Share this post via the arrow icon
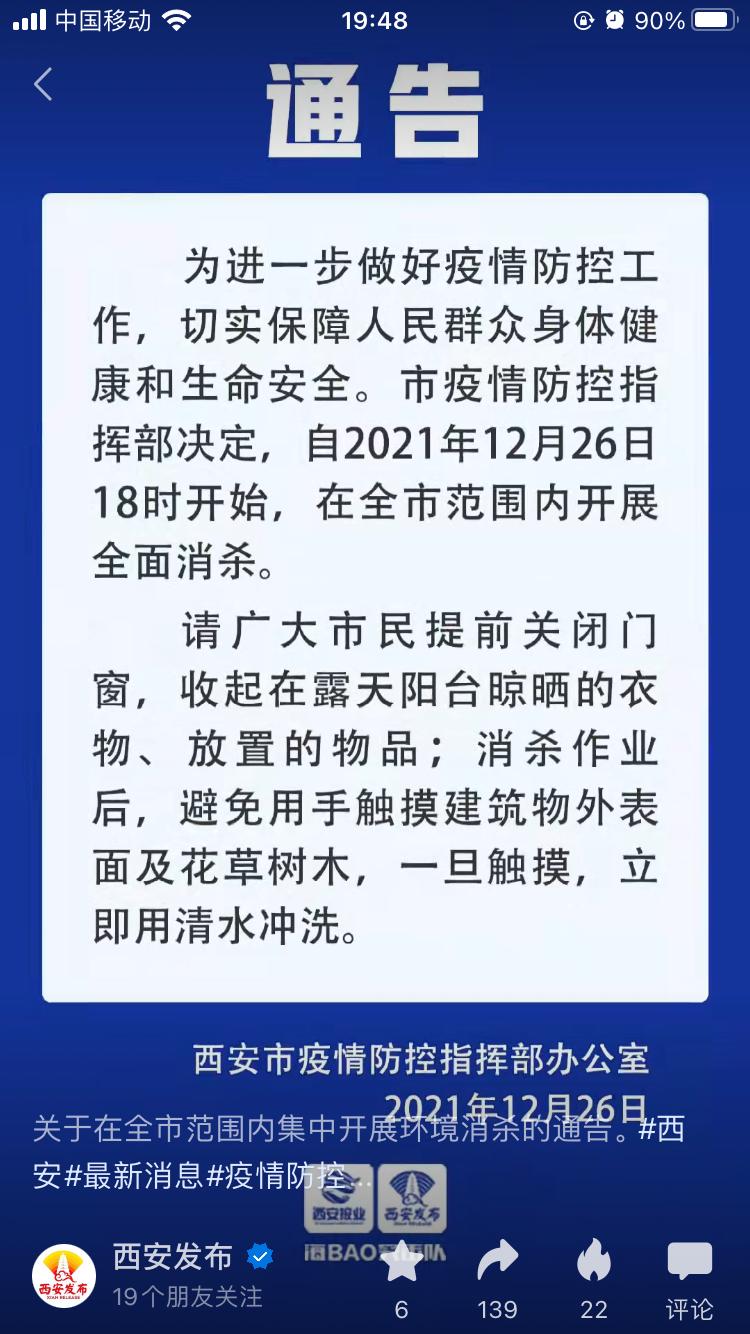 (x=498, y=1261)
